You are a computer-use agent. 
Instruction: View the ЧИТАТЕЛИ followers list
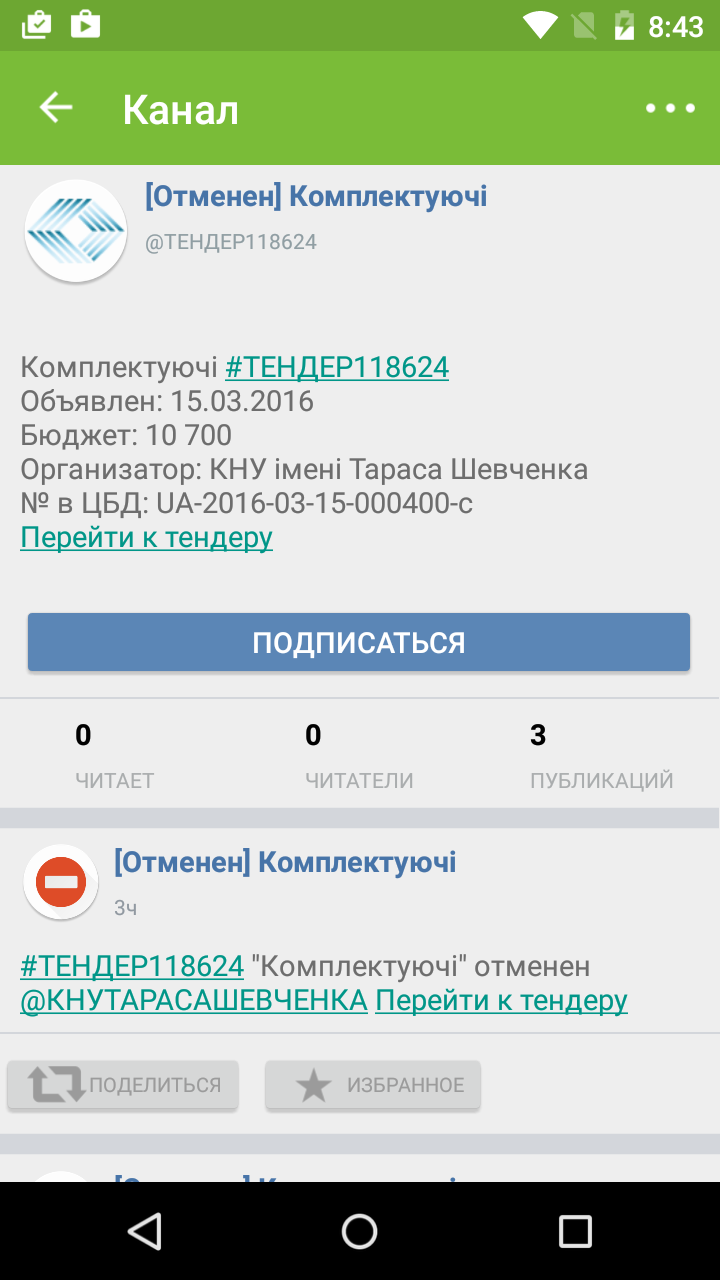tap(358, 757)
